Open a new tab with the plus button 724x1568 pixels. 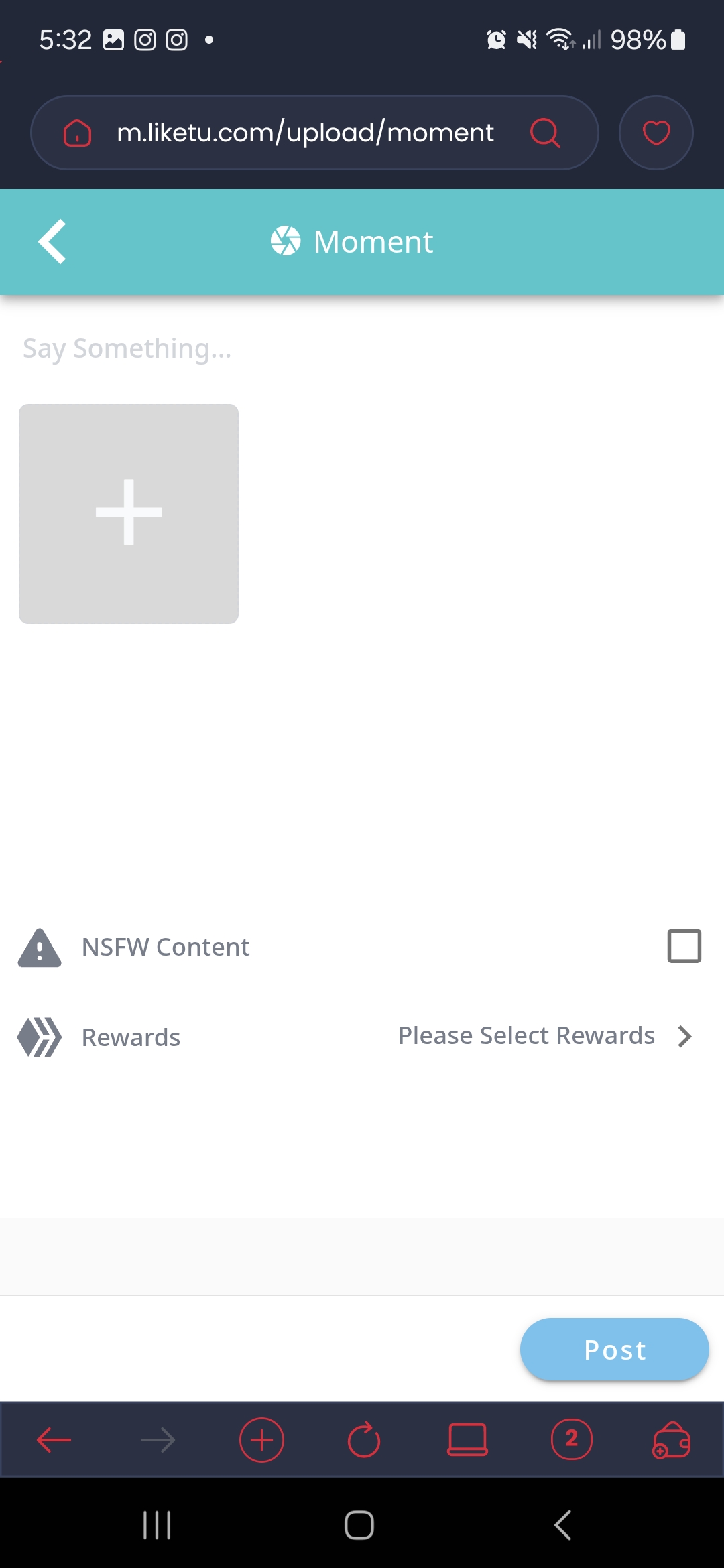pyautogui.click(x=261, y=1439)
